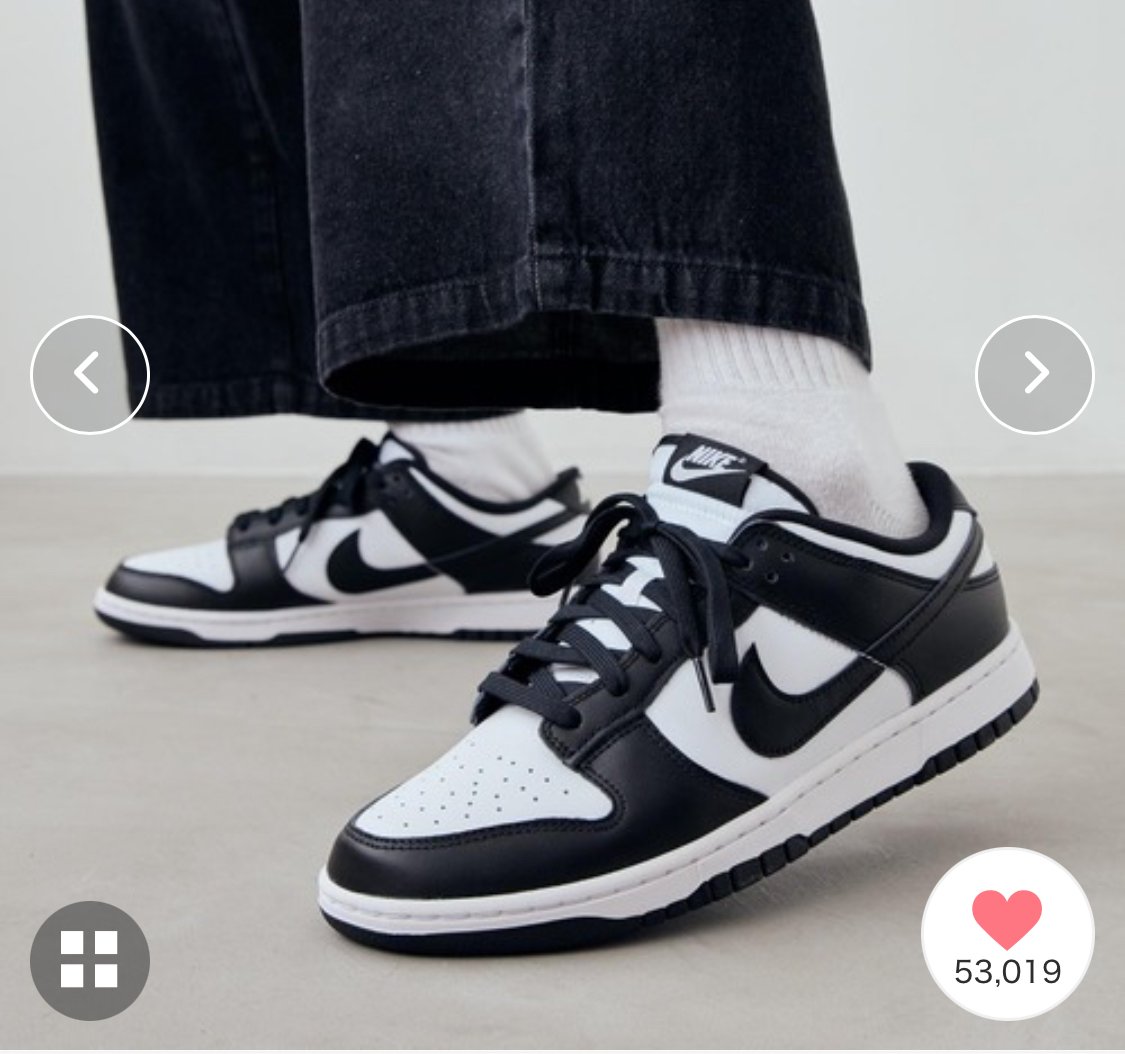Open the sneaker product photo fullscreen
The height and width of the screenshot is (1054, 1125).
(562, 524)
